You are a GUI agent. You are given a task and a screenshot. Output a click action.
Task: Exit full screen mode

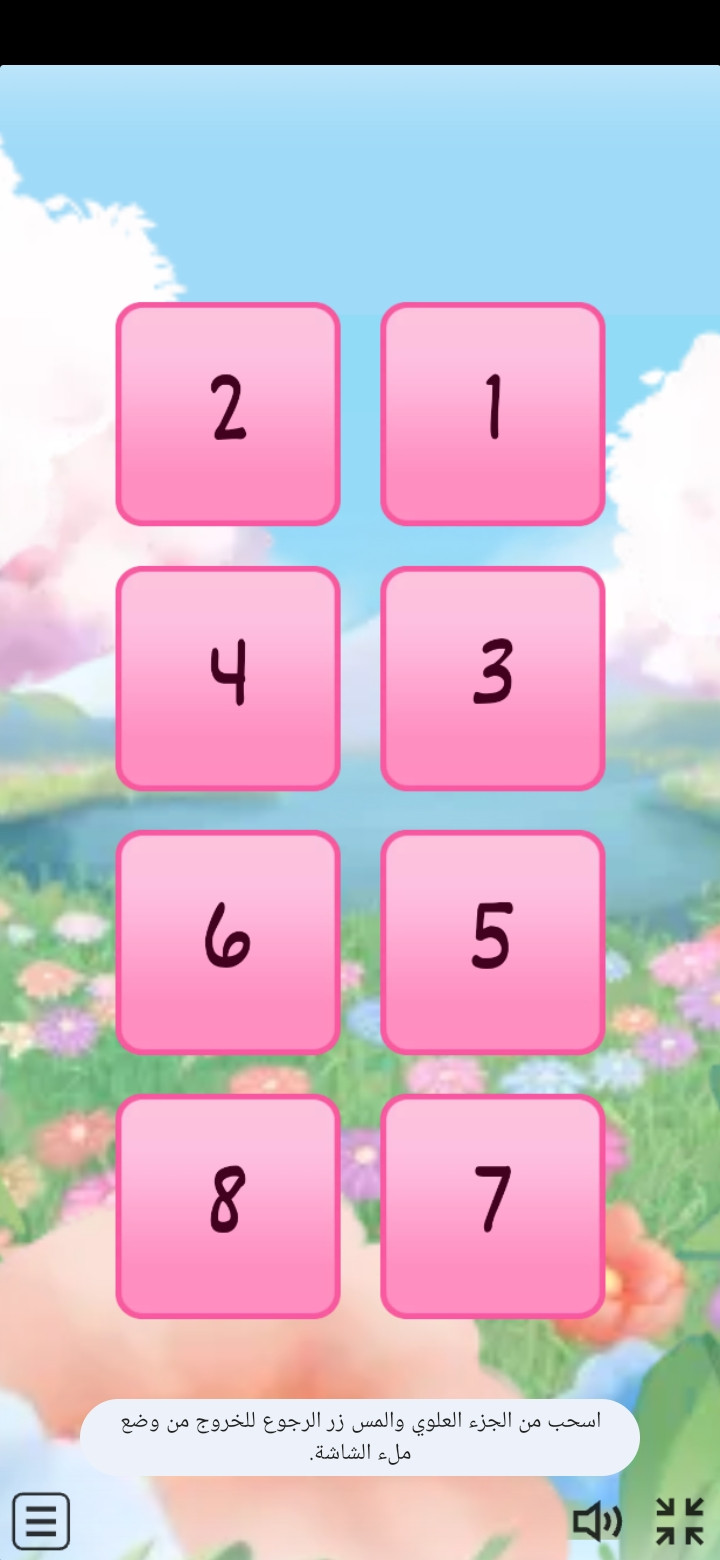click(x=680, y=1521)
